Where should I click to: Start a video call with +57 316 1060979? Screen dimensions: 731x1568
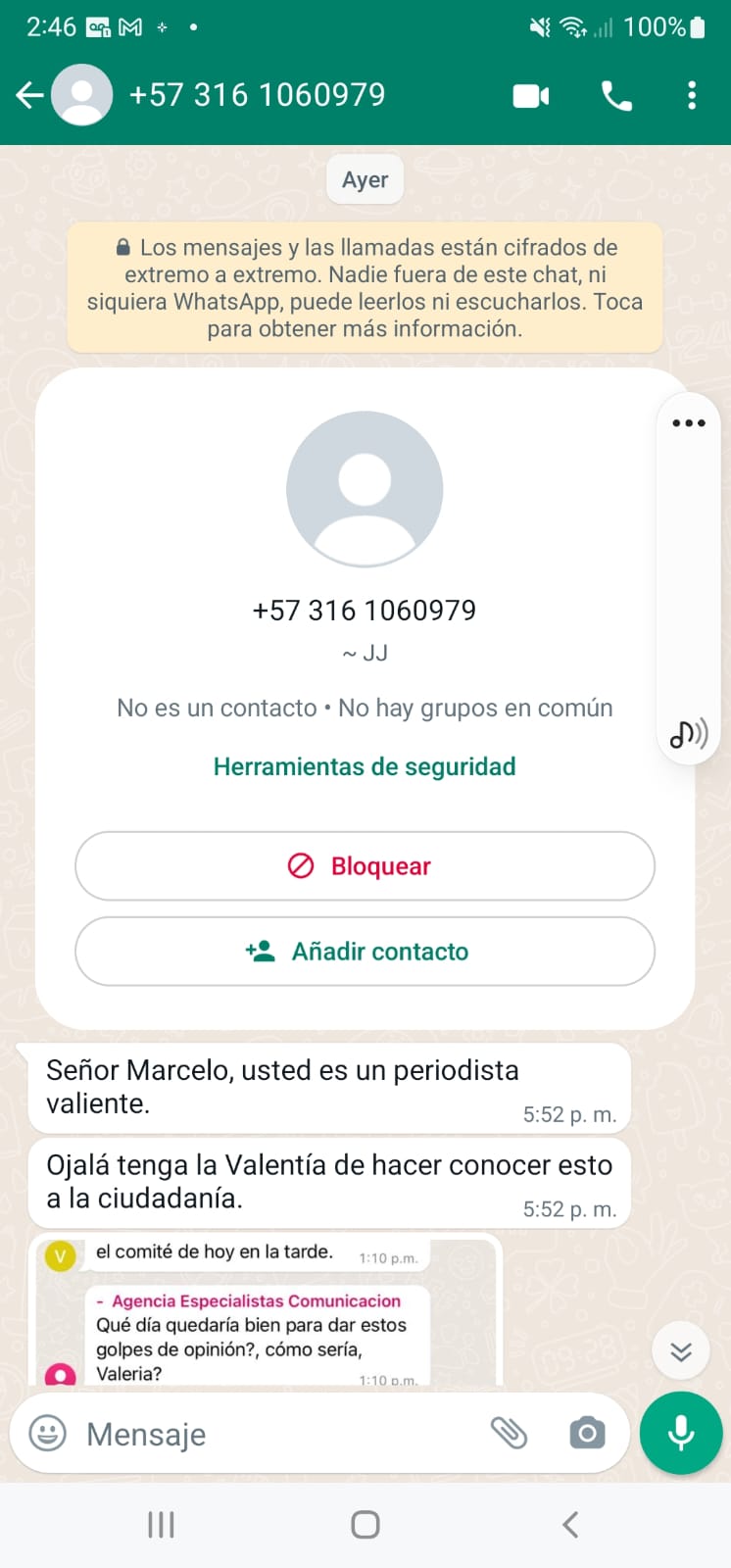pyautogui.click(x=530, y=95)
